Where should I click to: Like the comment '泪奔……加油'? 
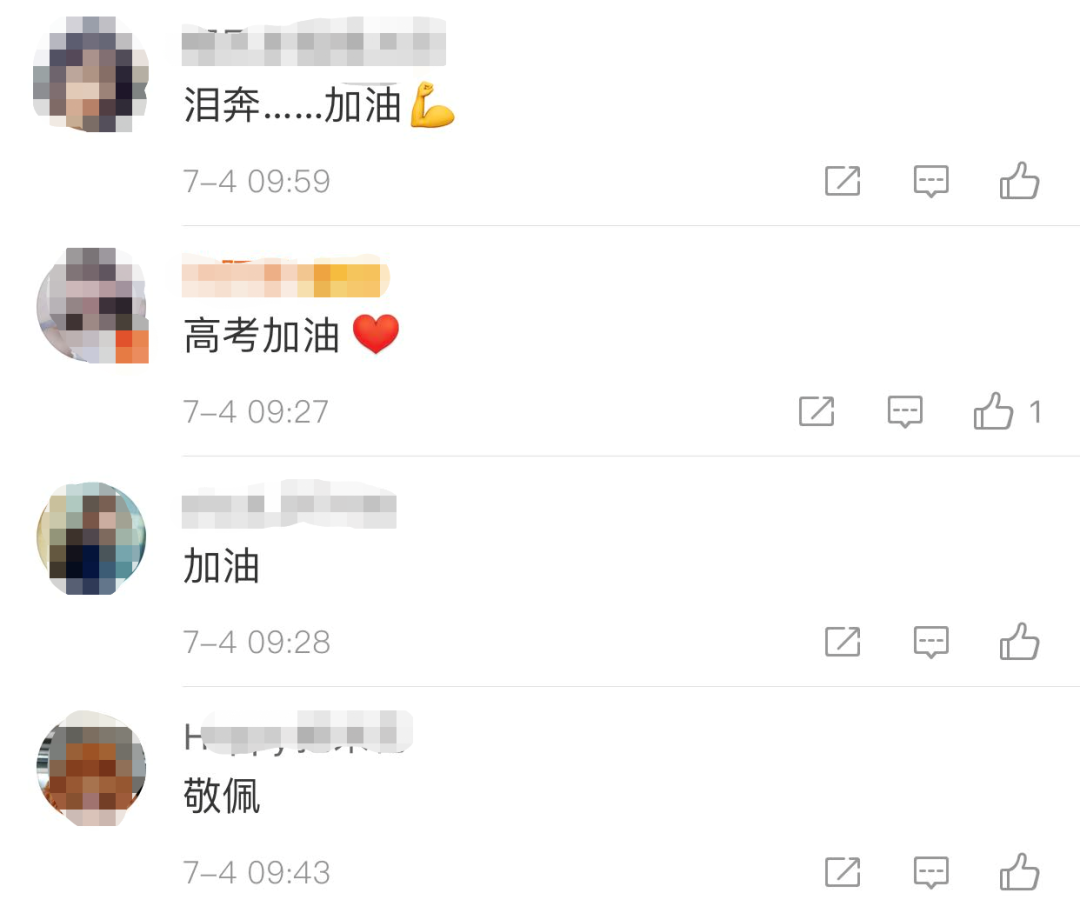coord(1019,182)
